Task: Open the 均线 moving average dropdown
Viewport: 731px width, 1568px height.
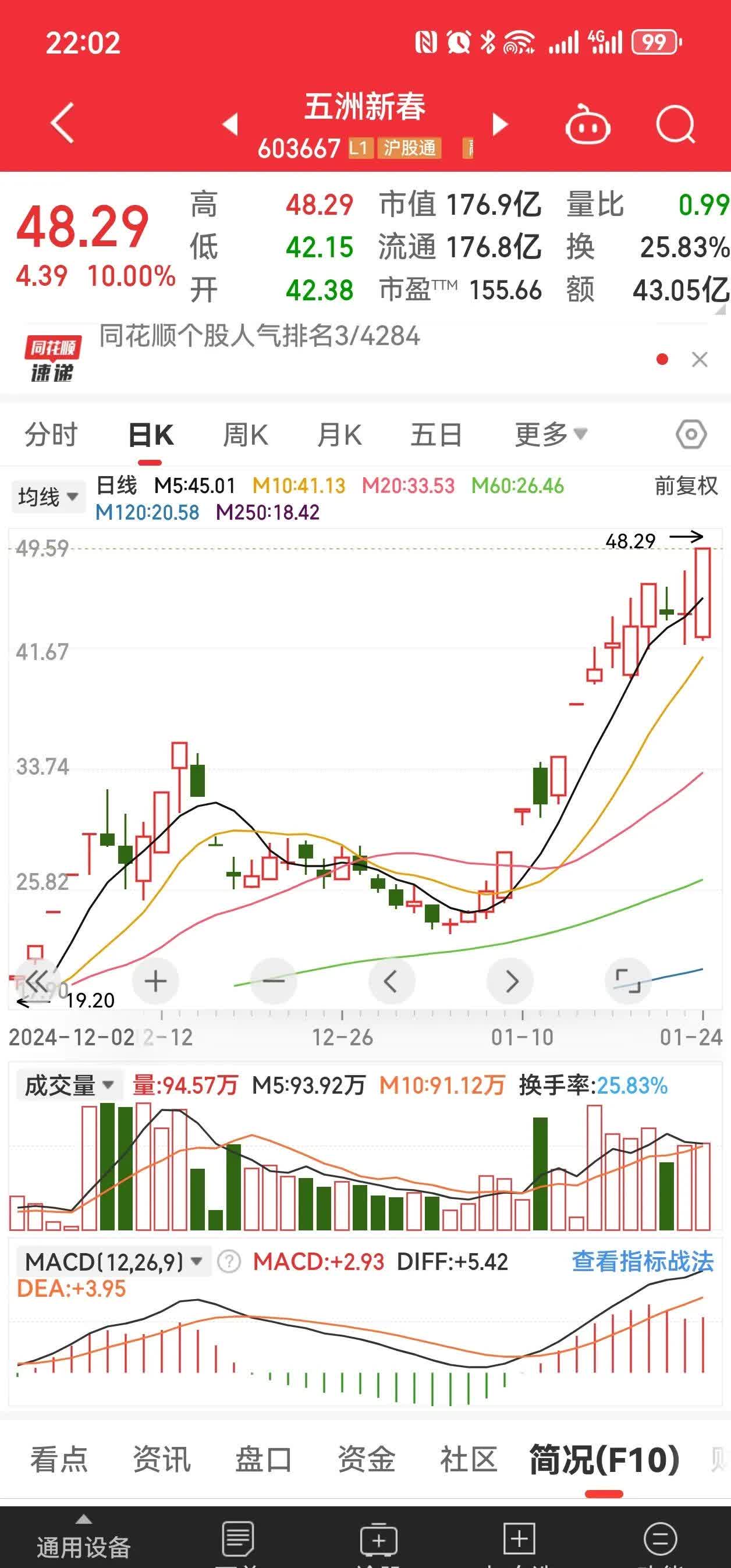Action: click(49, 496)
